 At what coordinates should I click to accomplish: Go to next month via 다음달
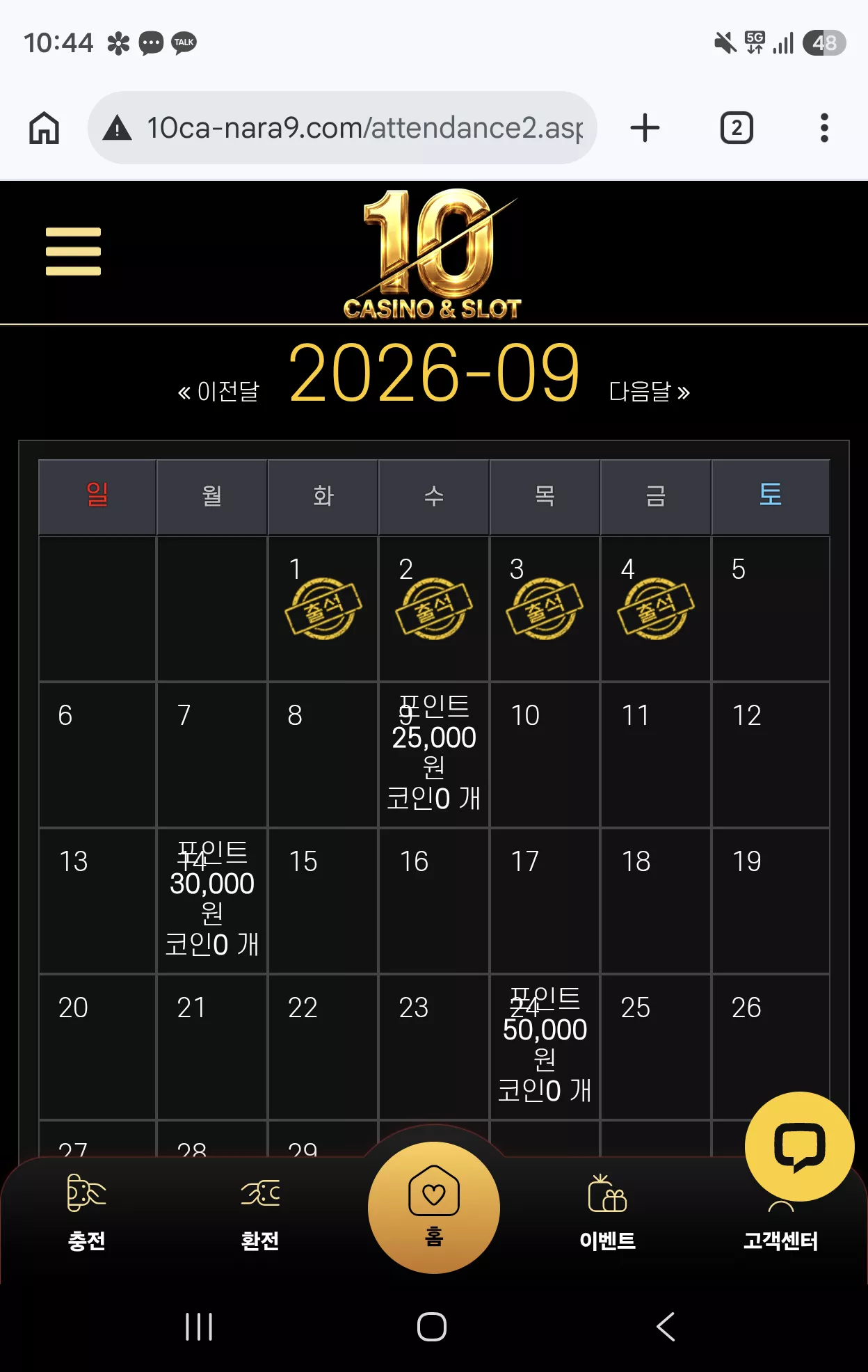(x=649, y=392)
